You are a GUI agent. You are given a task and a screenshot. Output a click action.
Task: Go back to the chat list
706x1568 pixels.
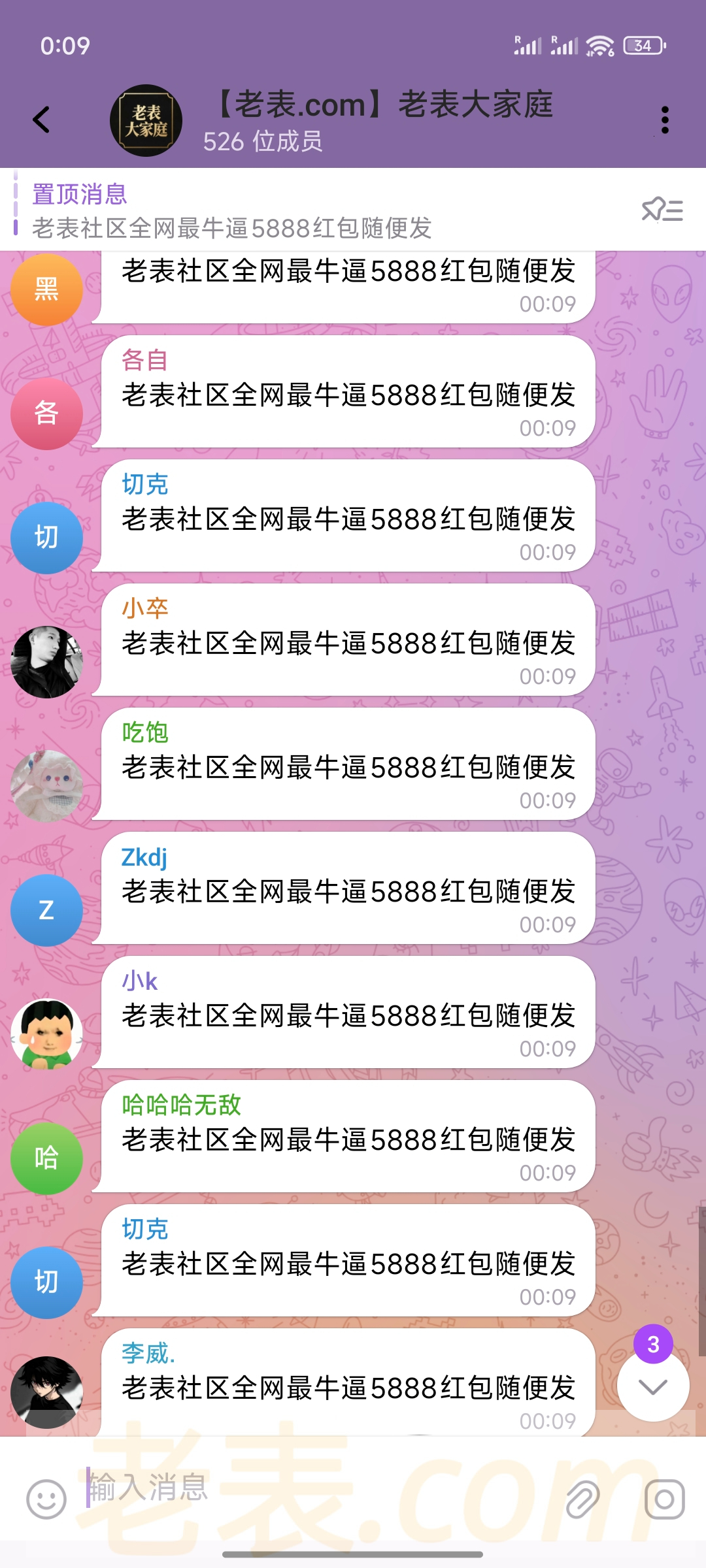click(41, 120)
